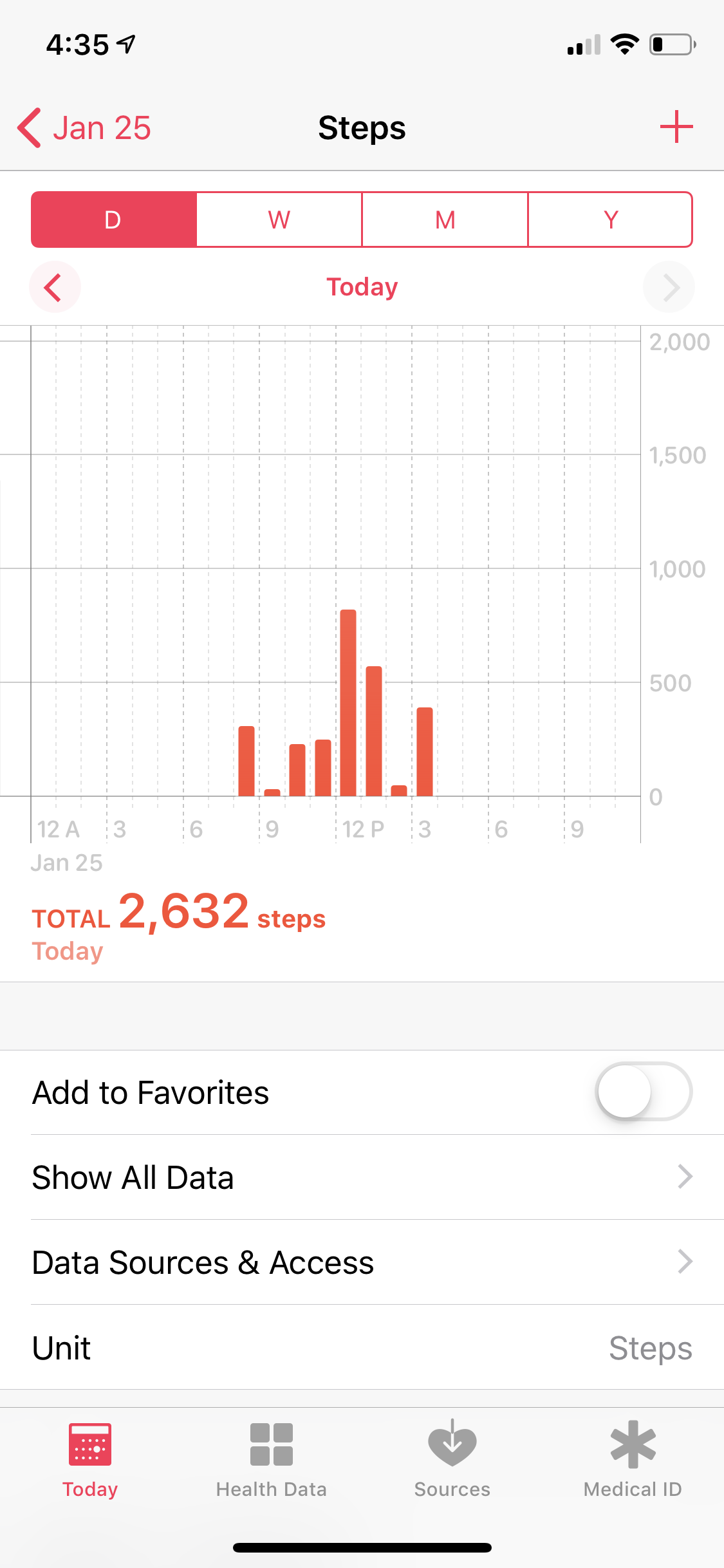The image size is (724, 1568).
Task: Switch to the M monthly view
Action: [x=445, y=219]
